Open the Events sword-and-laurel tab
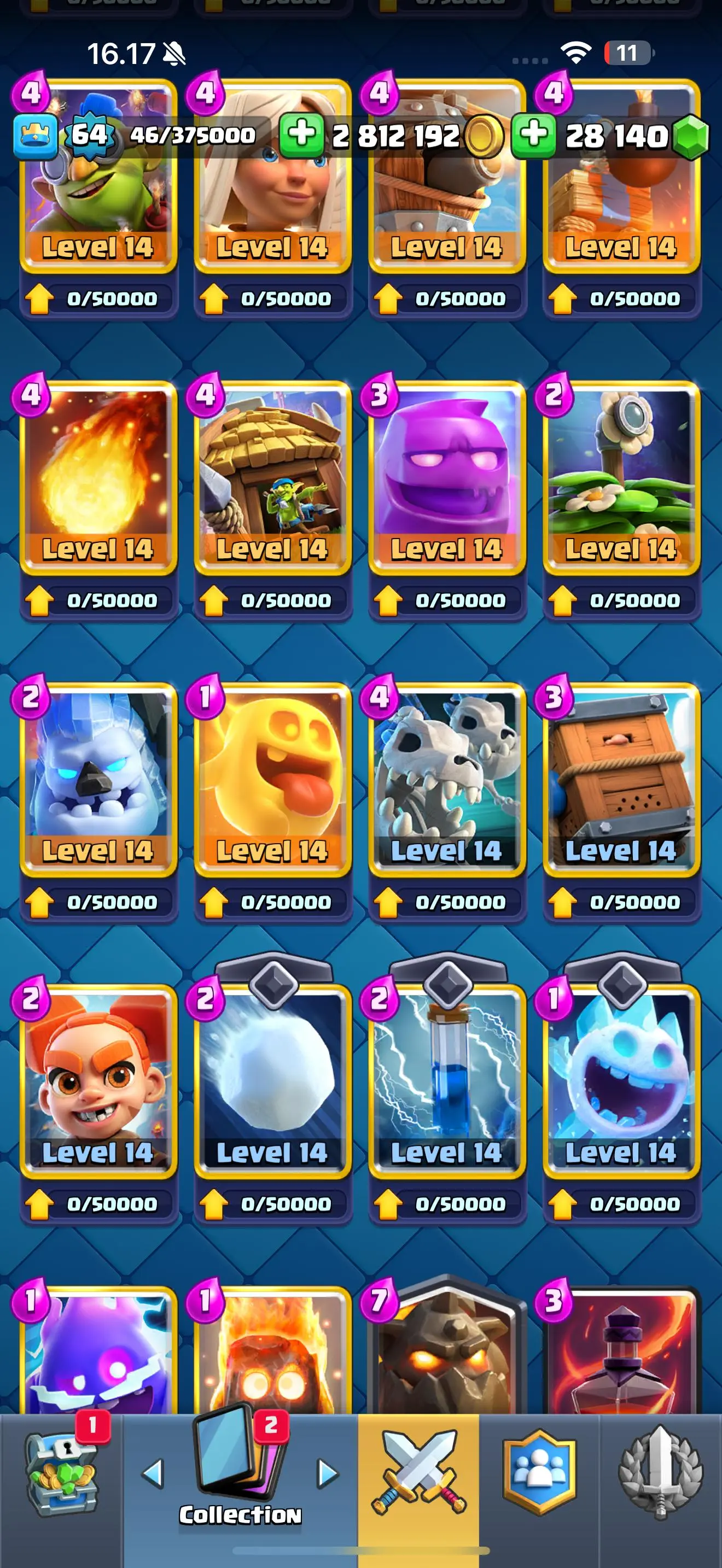Viewport: 722px width, 1568px height. 661,1473
